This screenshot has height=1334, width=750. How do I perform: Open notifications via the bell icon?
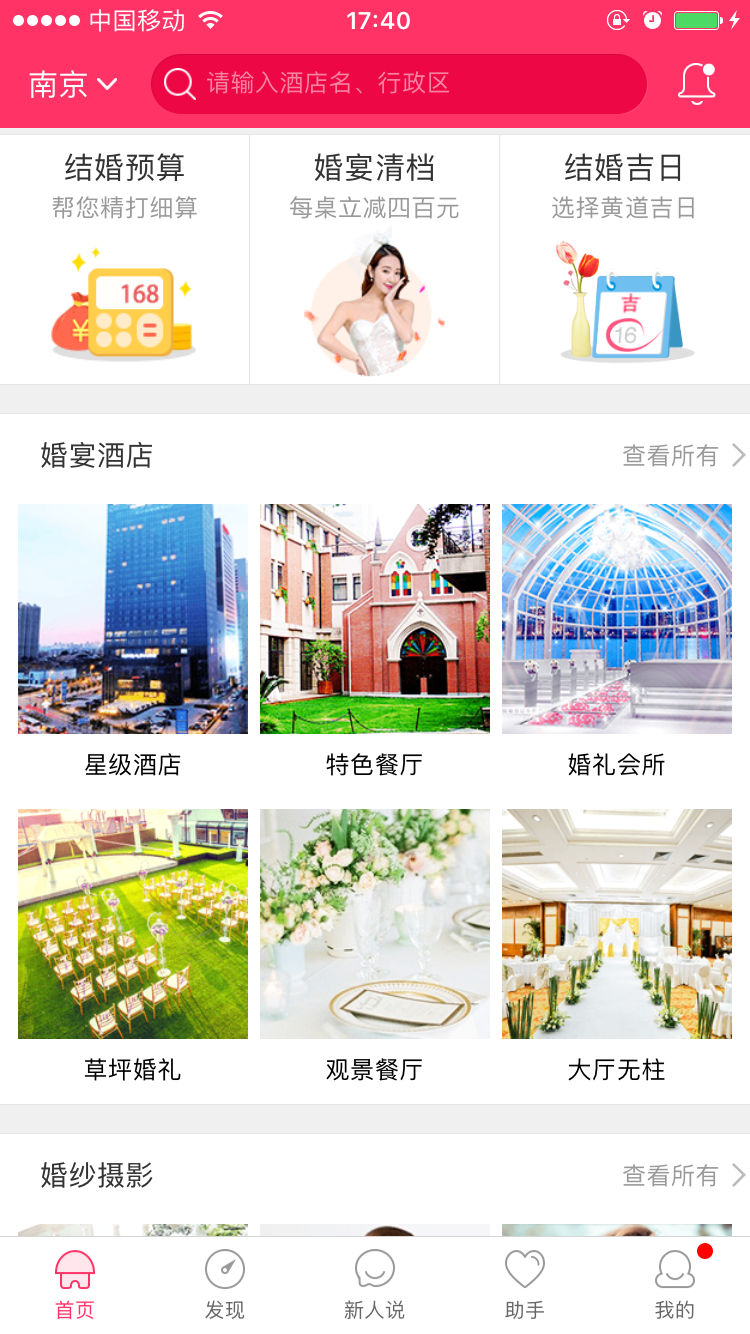coord(697,84)
